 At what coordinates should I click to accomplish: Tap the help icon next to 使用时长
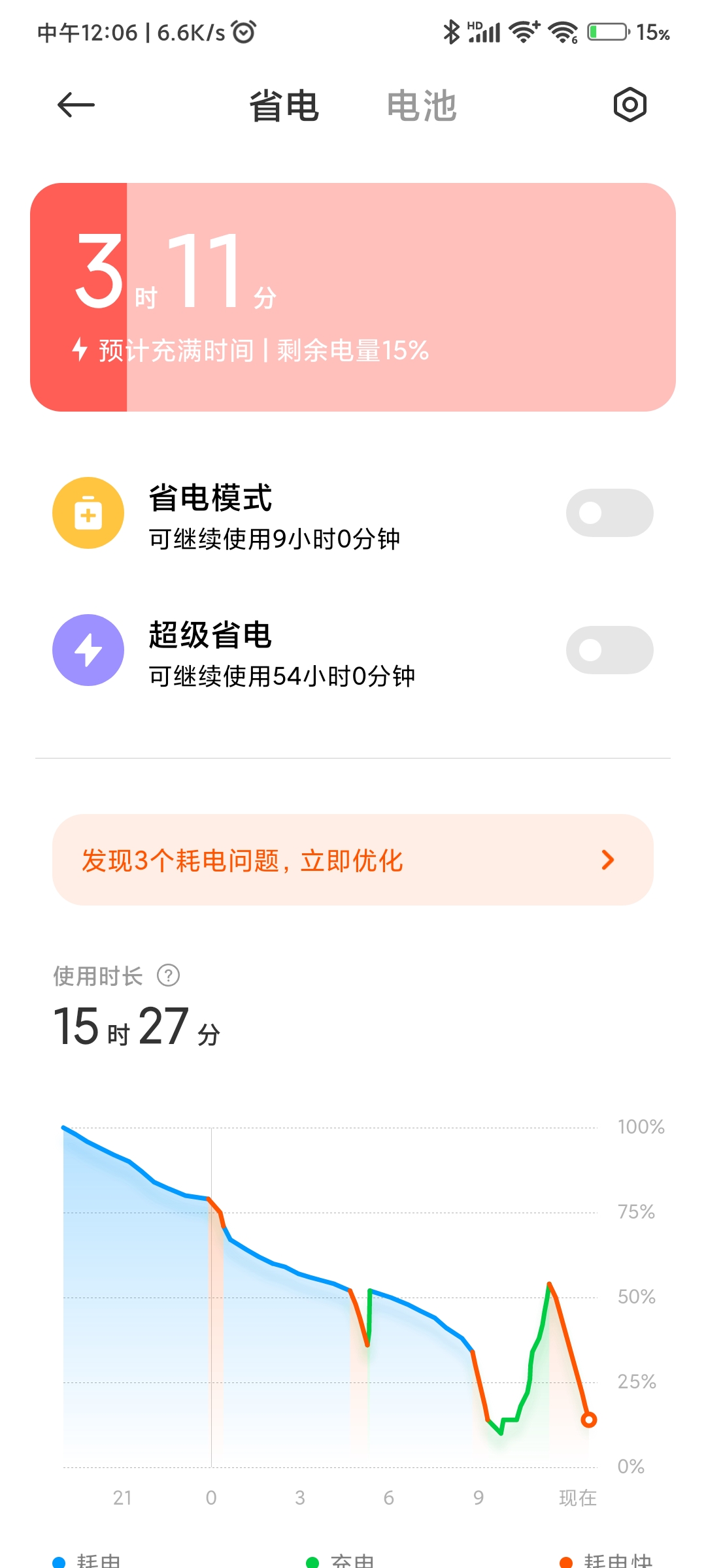pyautogui.click(x=169, y=975)
